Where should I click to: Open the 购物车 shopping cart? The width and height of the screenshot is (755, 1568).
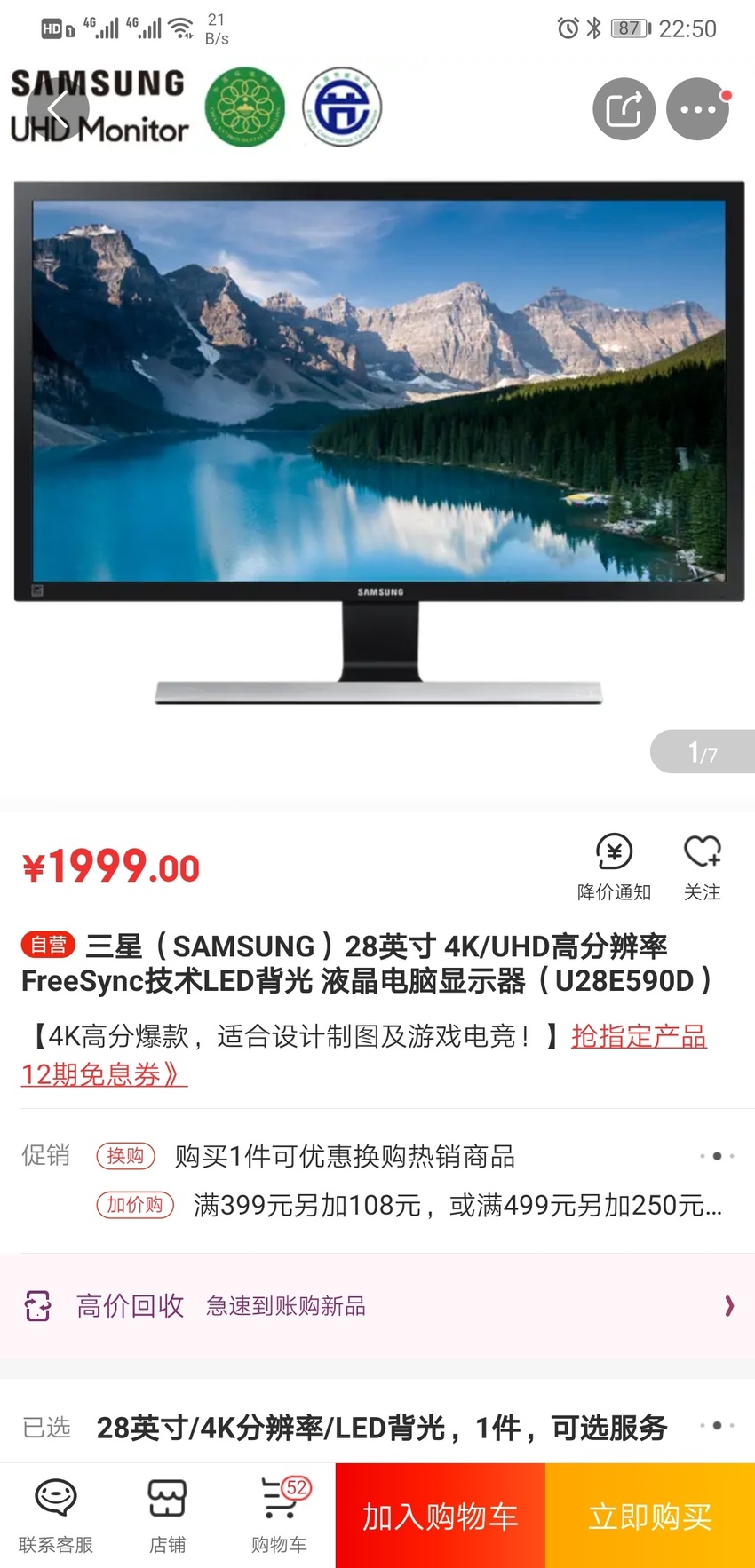click(279, 1516)
